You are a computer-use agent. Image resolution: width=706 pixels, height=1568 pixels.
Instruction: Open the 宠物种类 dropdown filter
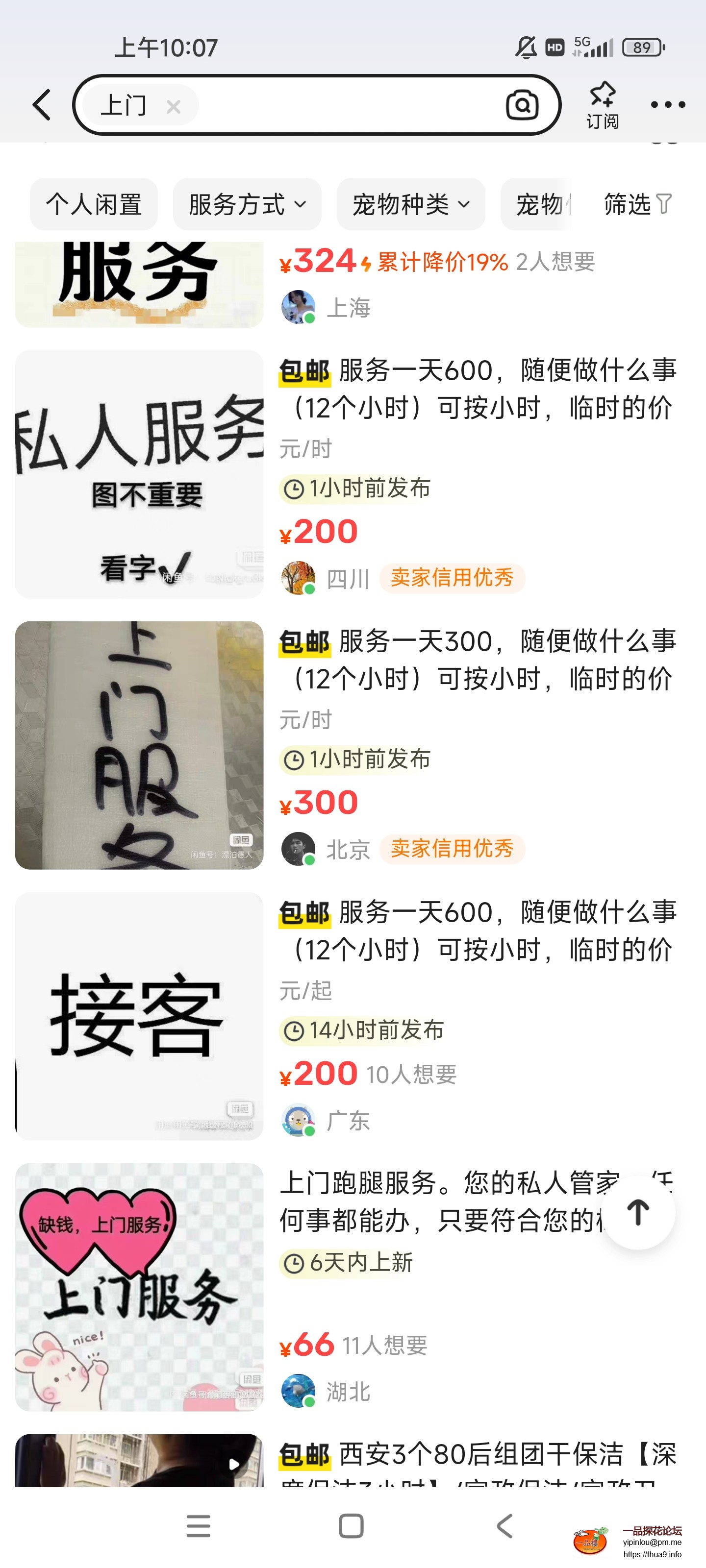pos(410,204)
